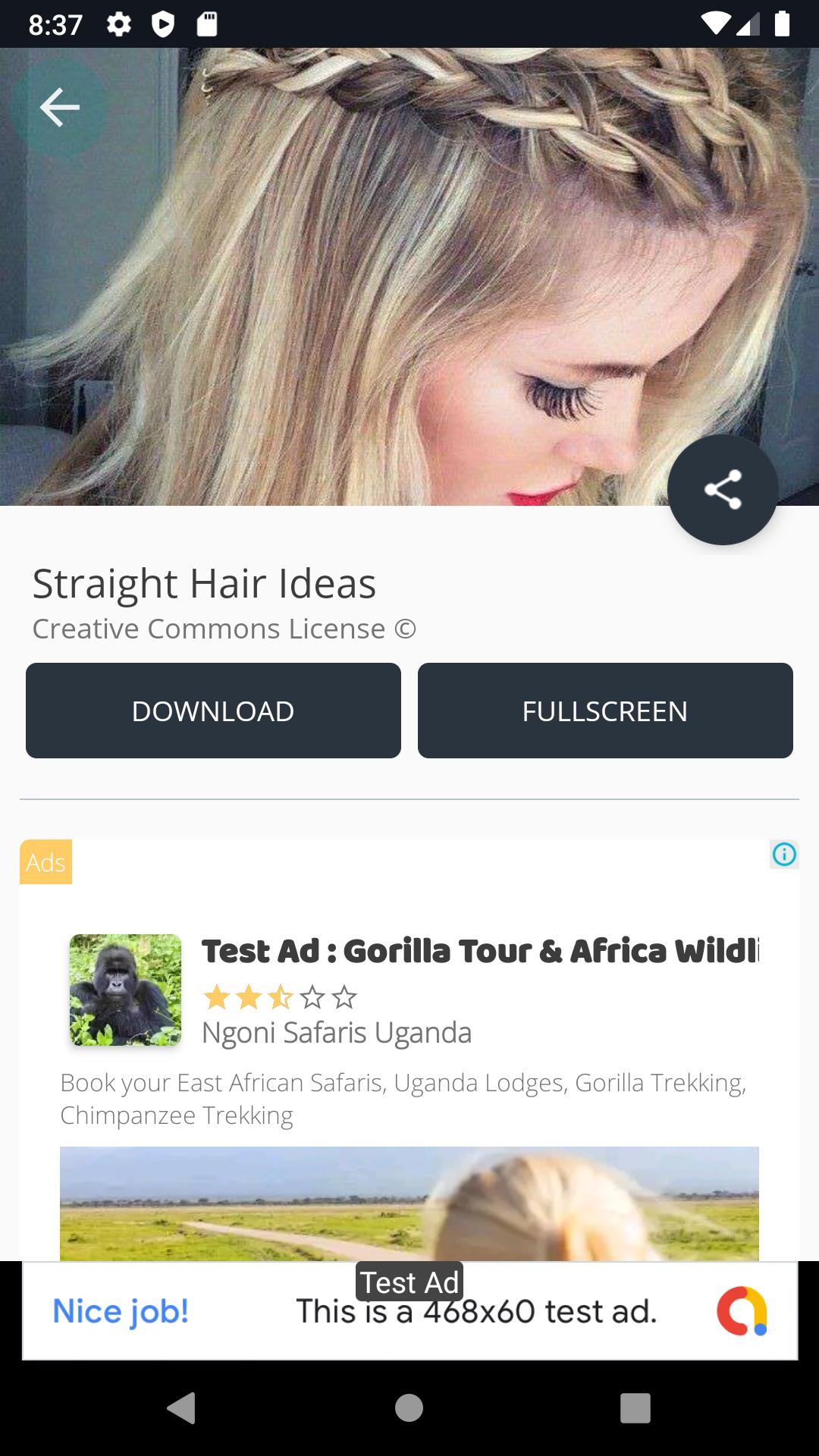Tap the back arrow to return
Image resolution: width=819 pixels, height=1456 pixels.
[61, 107]
